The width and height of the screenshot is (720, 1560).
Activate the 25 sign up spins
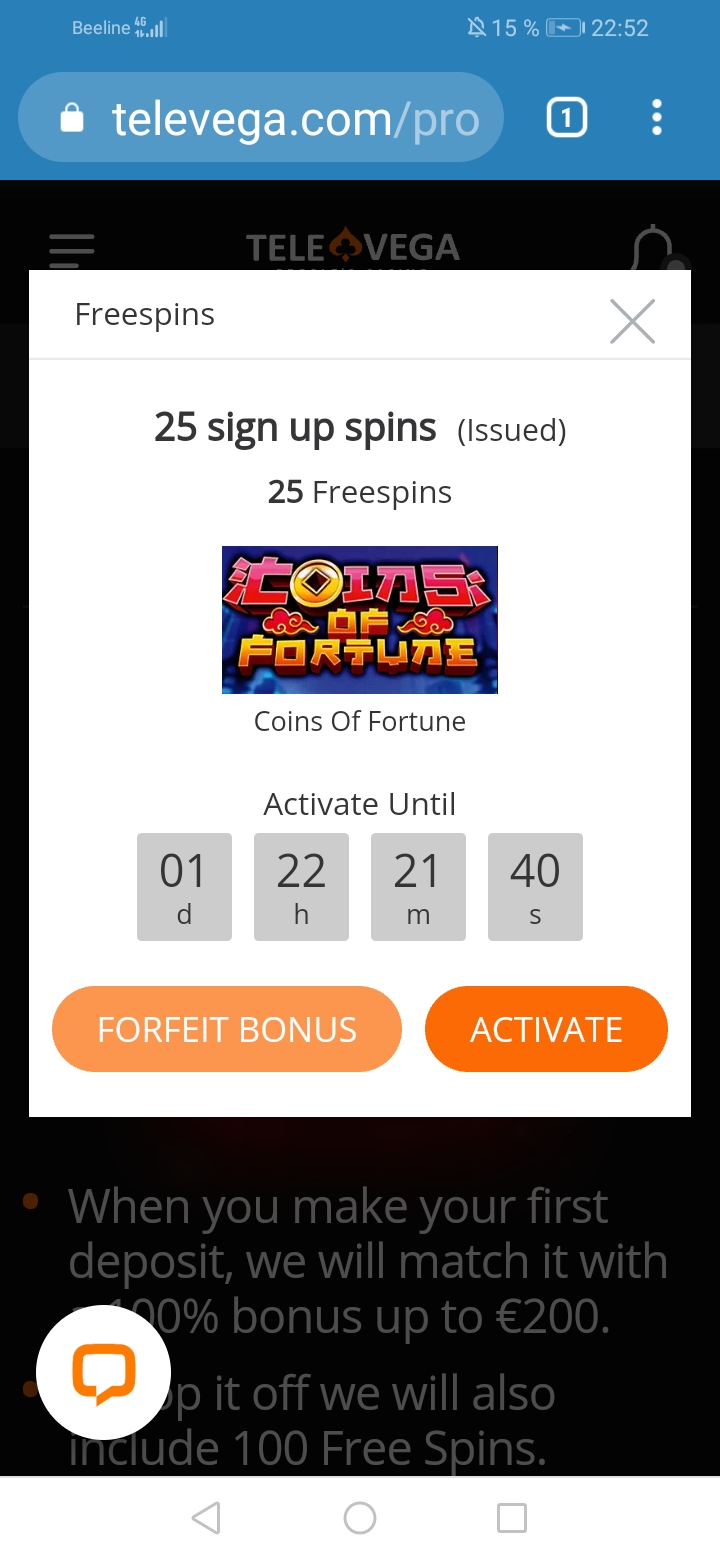point(546,1029)
